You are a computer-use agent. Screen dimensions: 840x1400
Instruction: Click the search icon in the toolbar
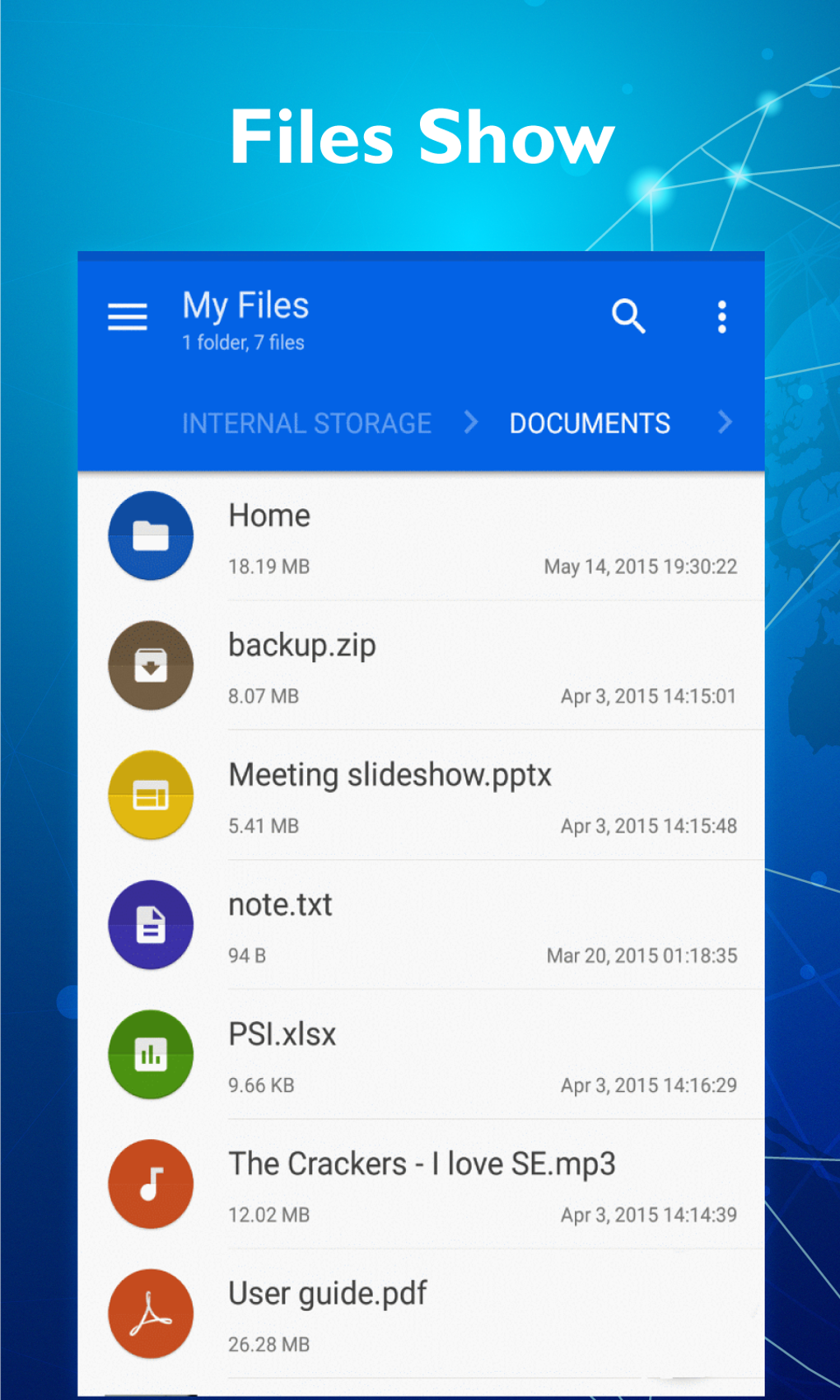tap(628, 316)
